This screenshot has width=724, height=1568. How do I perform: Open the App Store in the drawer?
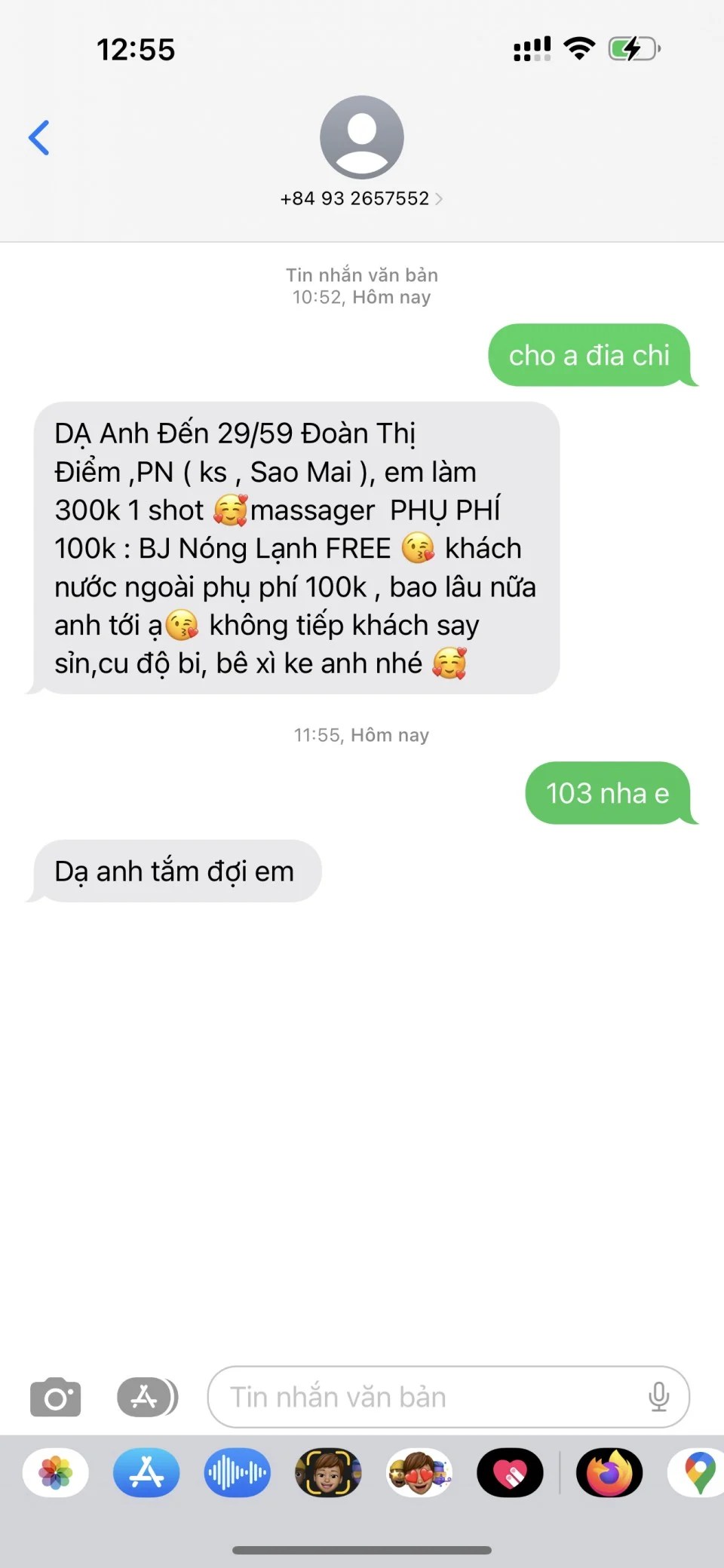point(146,1472)
